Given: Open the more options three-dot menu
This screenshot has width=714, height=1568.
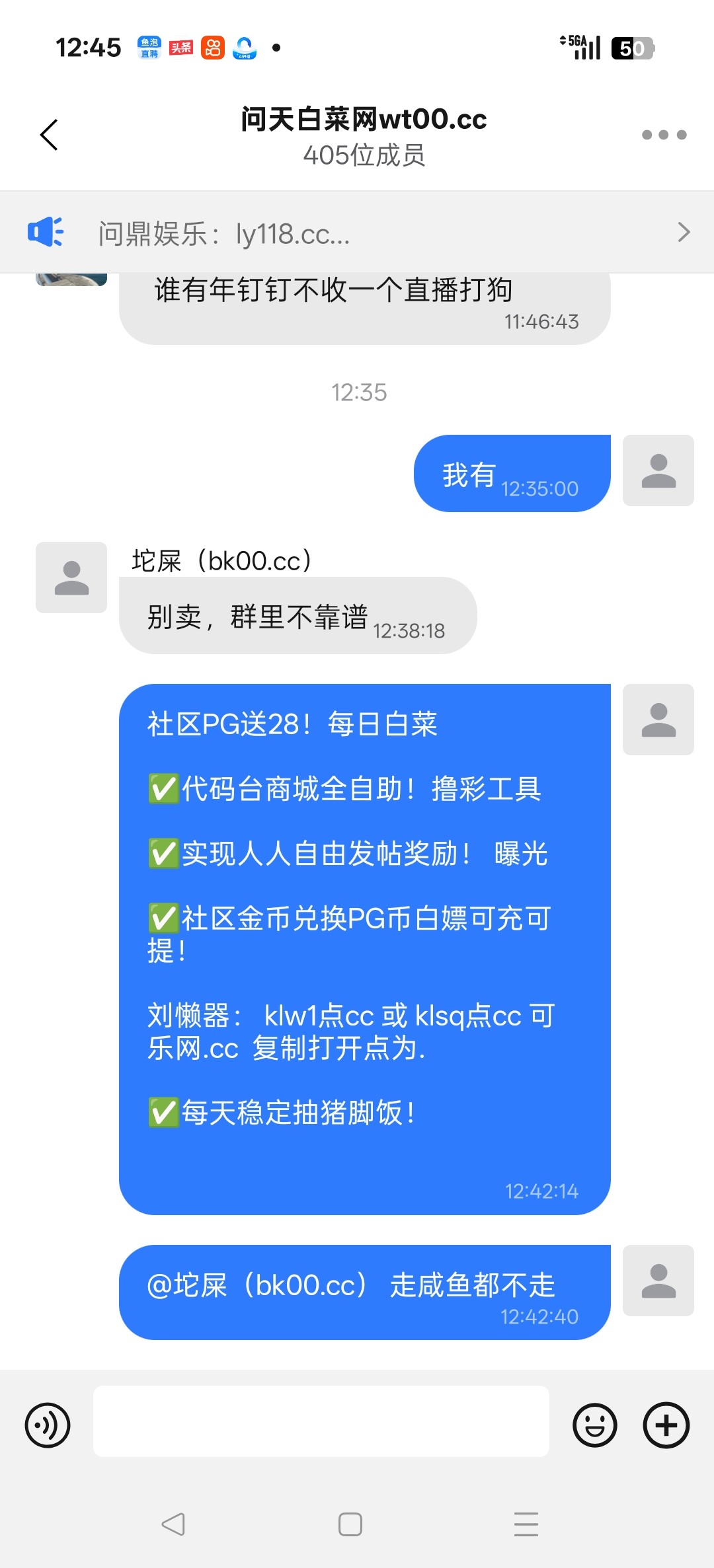Looking at the screenshot, I should tap(664, 134).
